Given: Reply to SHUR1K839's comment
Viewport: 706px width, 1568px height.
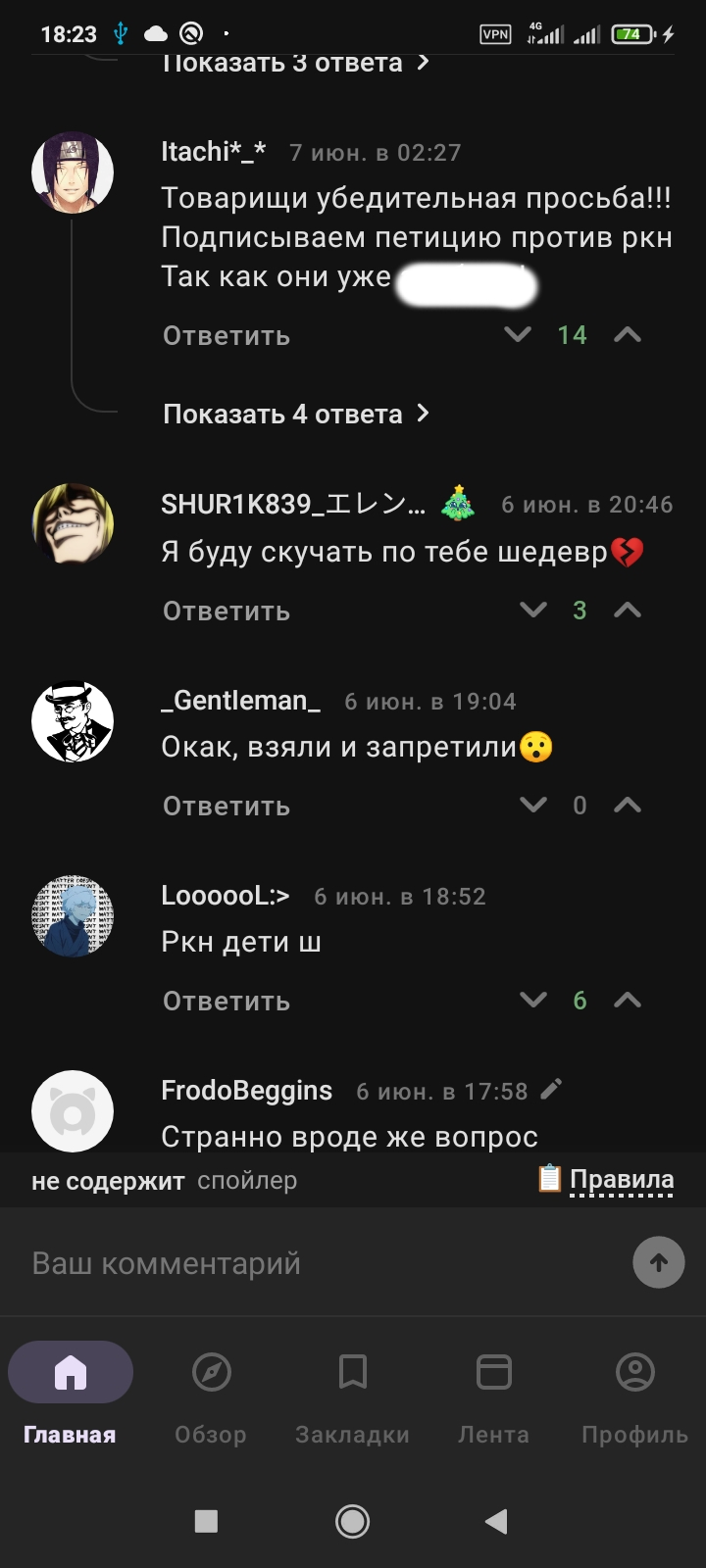Looking at the screenshot, I should (227, 611).
